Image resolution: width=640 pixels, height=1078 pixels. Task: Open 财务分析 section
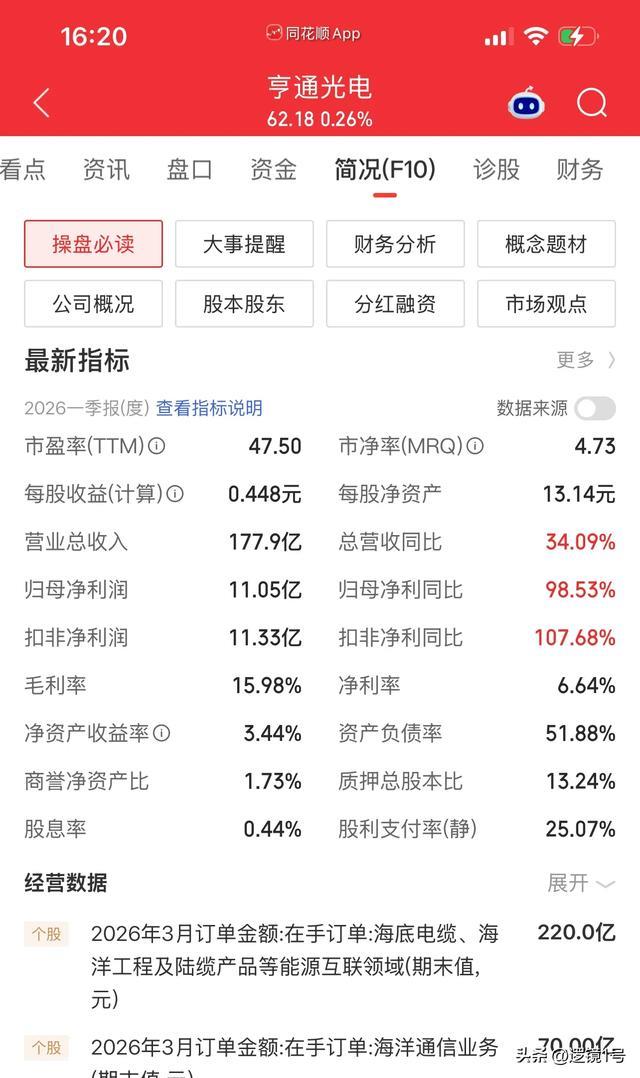click(395, 243)
